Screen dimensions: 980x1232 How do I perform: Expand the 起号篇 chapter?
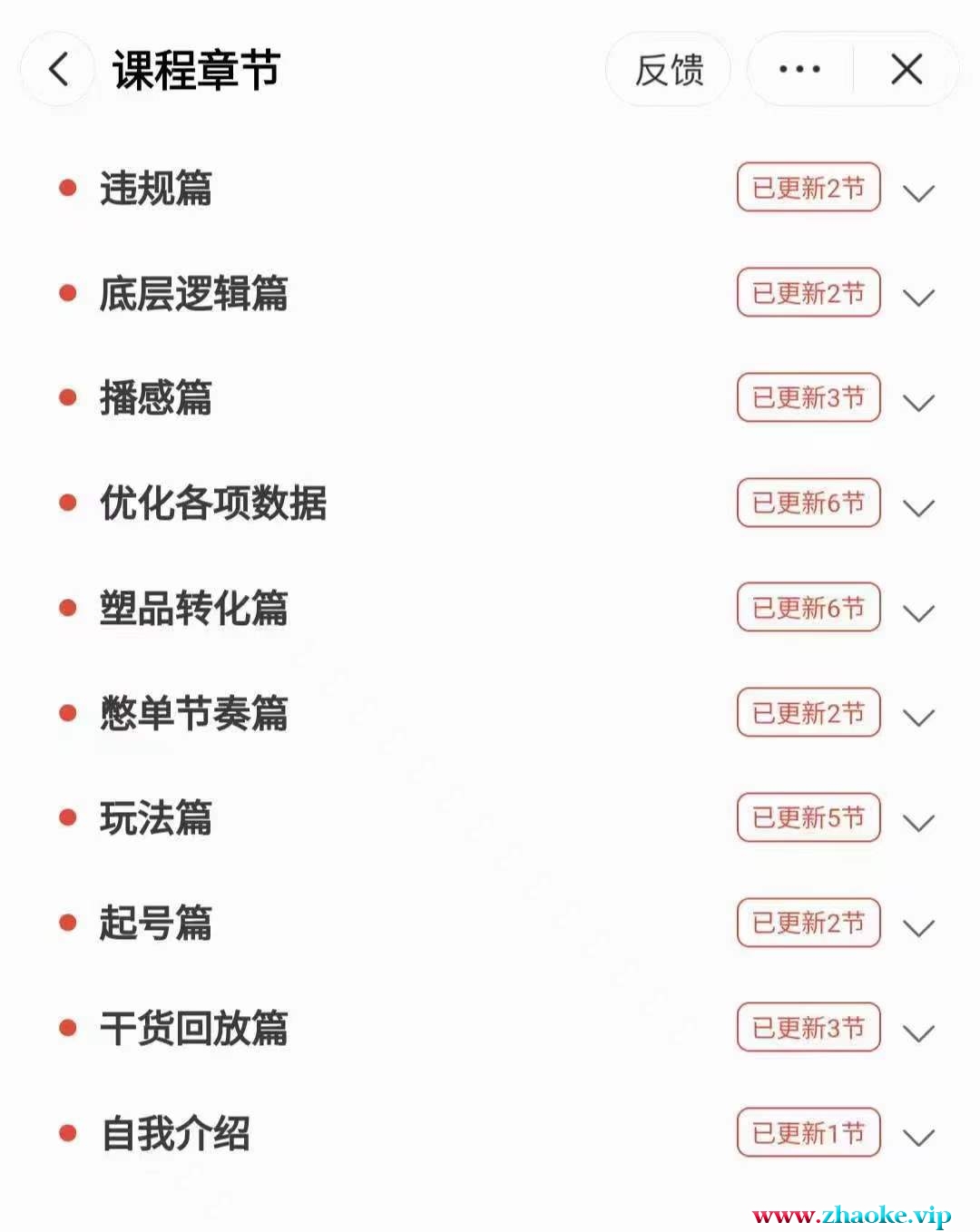pos(918,927)
